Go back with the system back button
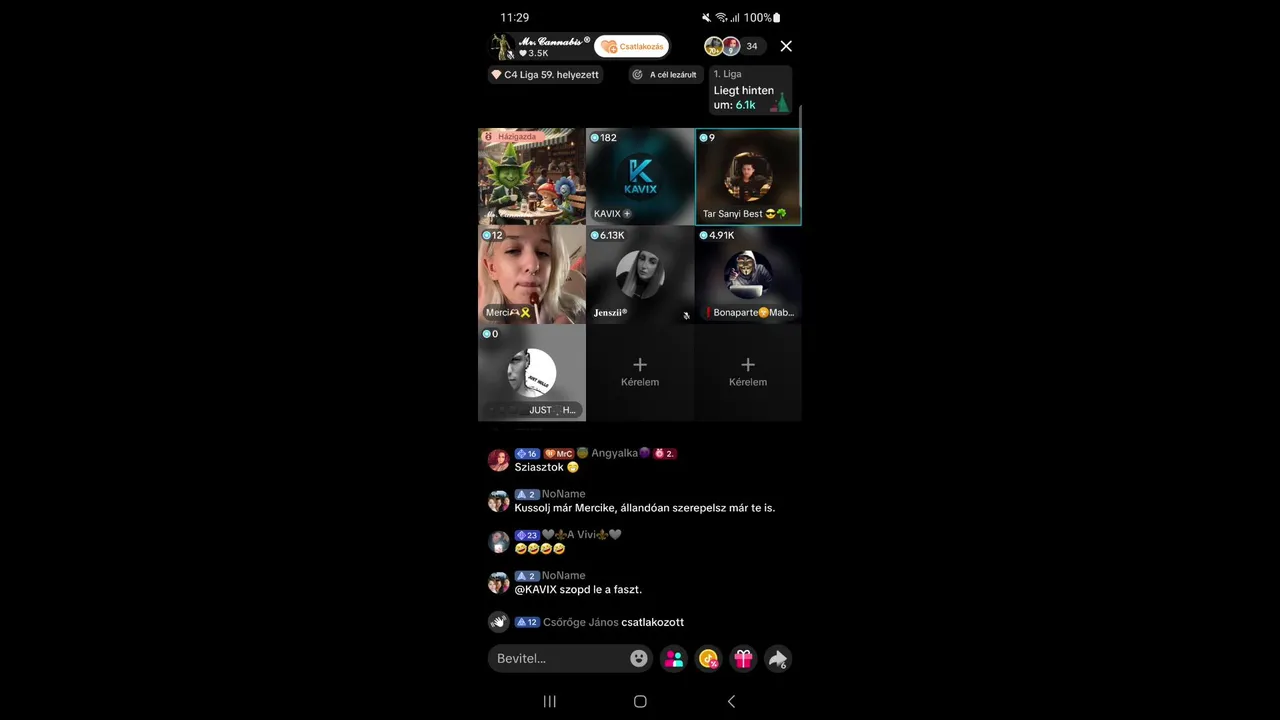Image resolution: width=1280 pixels, height=720 pixels. (731, 701)
